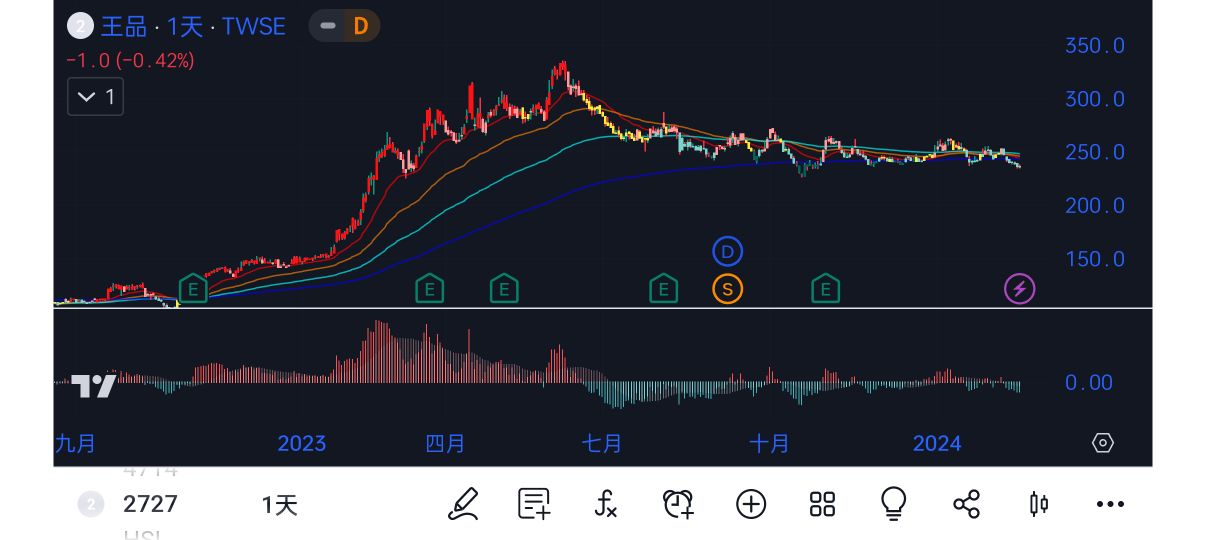Viewport: 1206px width, 540px height.
Task: Add a text note to the chart
Action: pyautogui.click(x=534, y=504)
